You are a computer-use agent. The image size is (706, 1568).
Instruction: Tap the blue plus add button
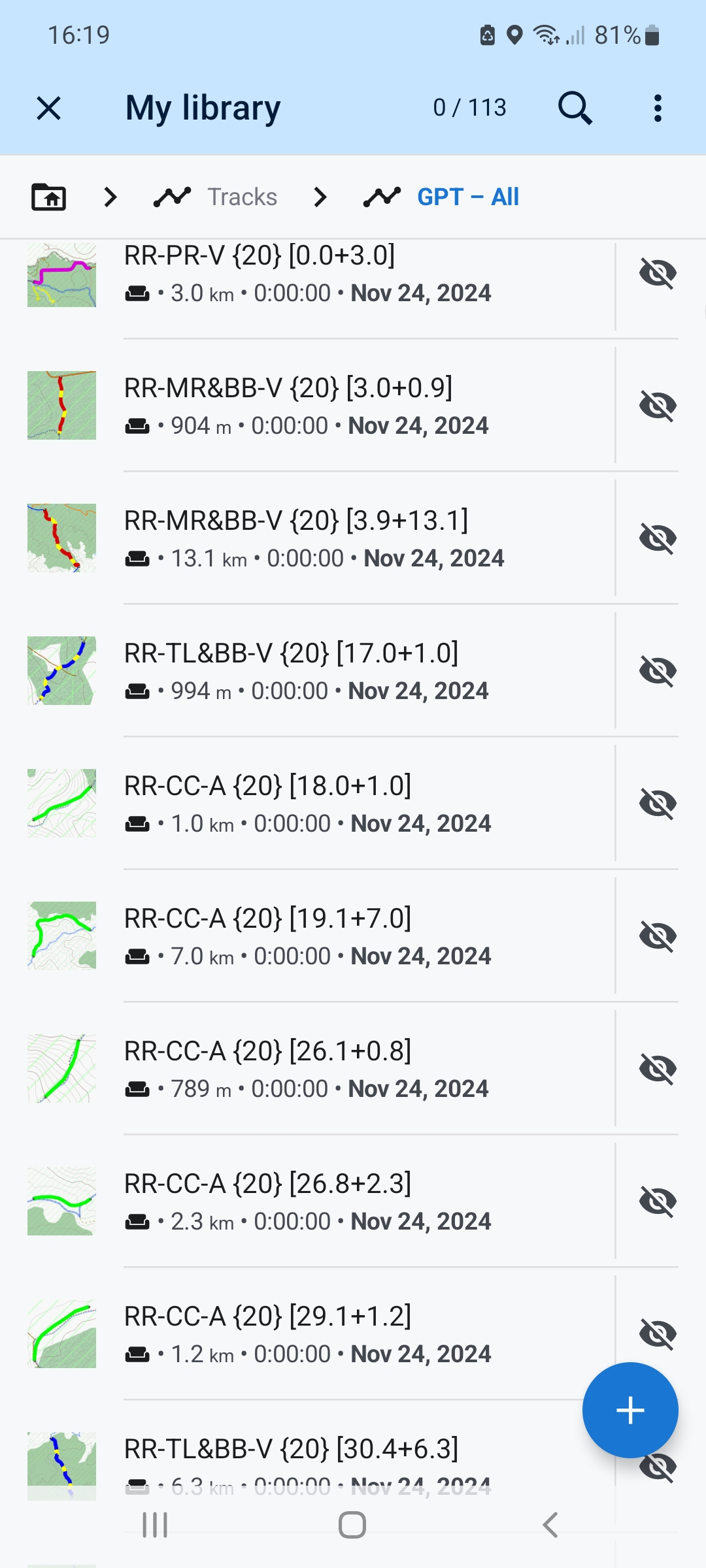click(630, 1410)
